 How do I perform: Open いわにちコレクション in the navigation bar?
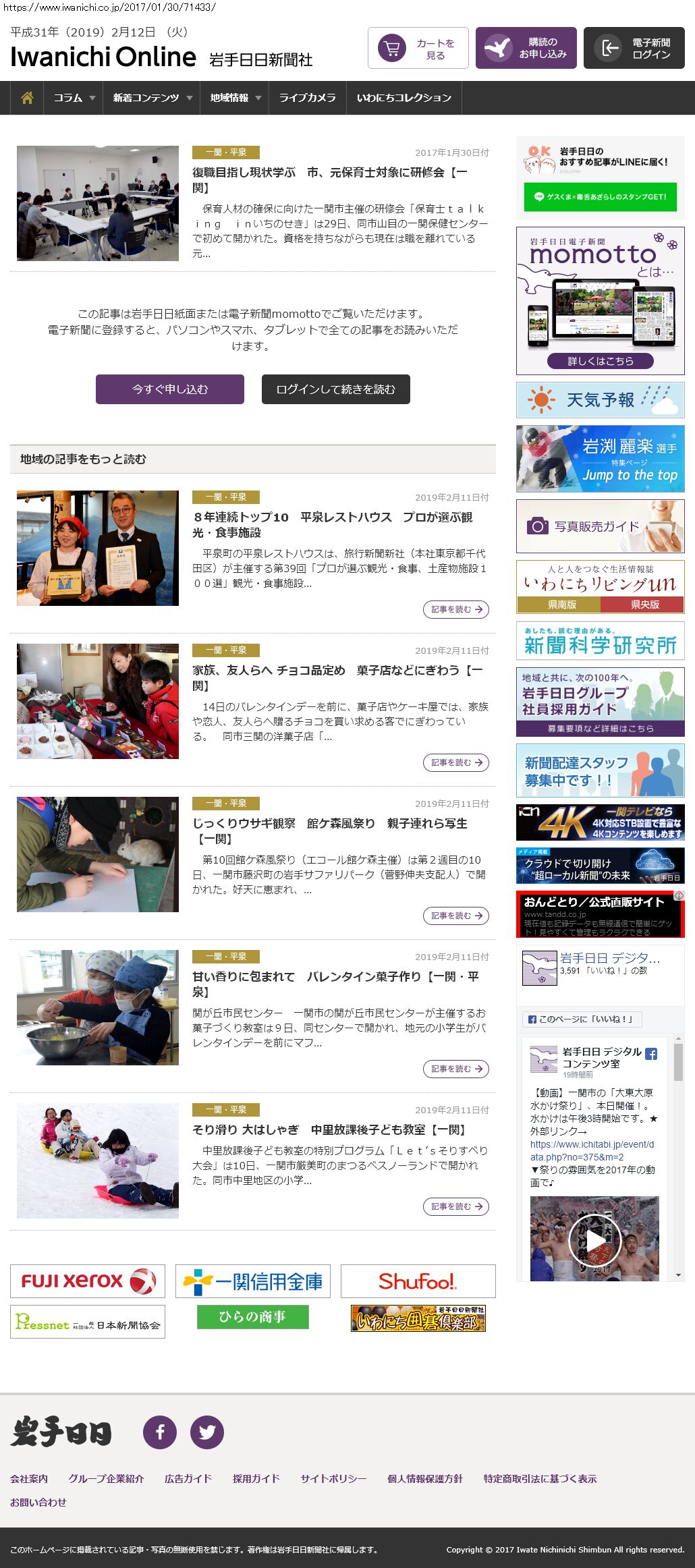tap(404, 98)
